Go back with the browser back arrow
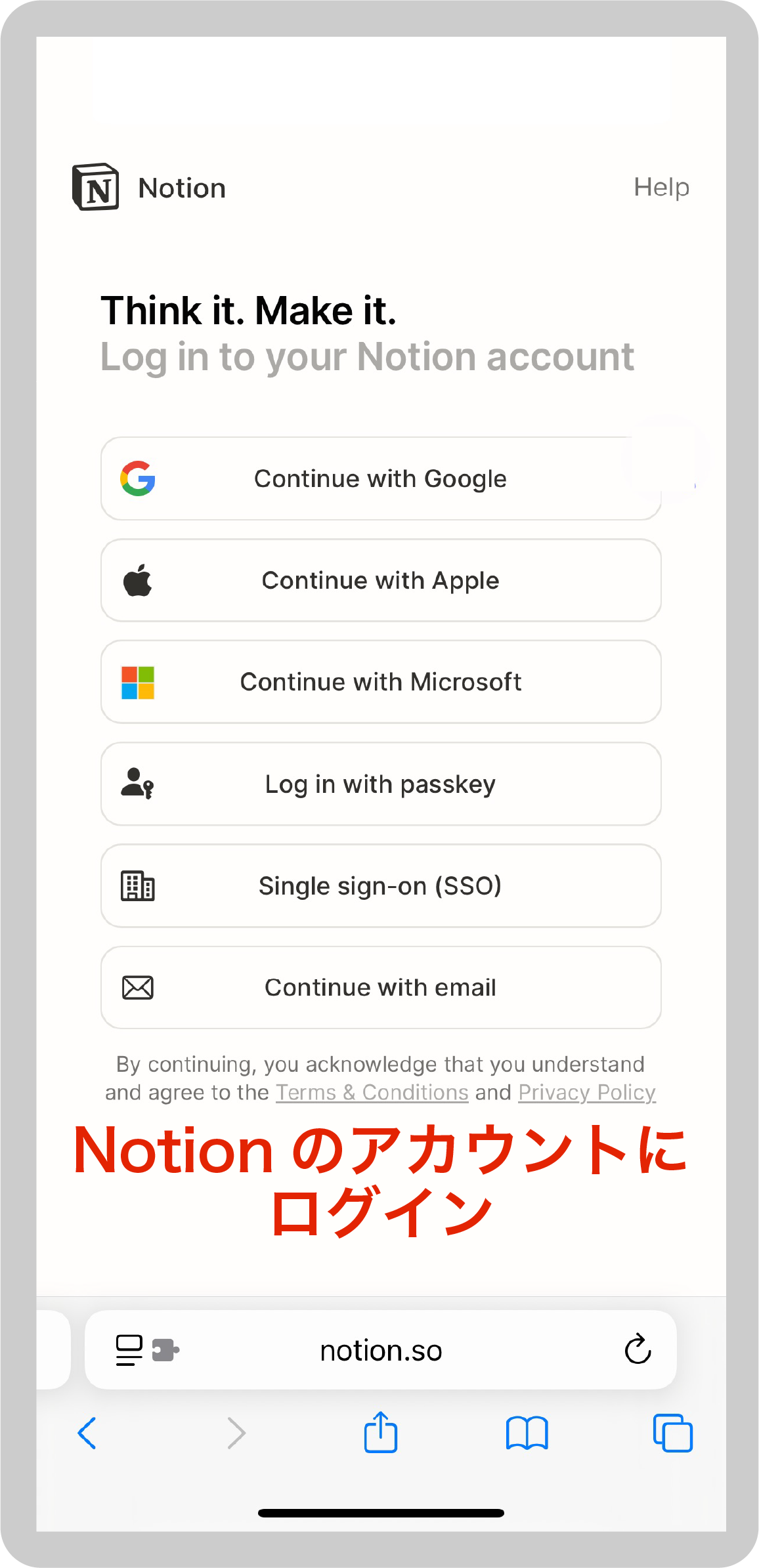 pos(87,1433)
